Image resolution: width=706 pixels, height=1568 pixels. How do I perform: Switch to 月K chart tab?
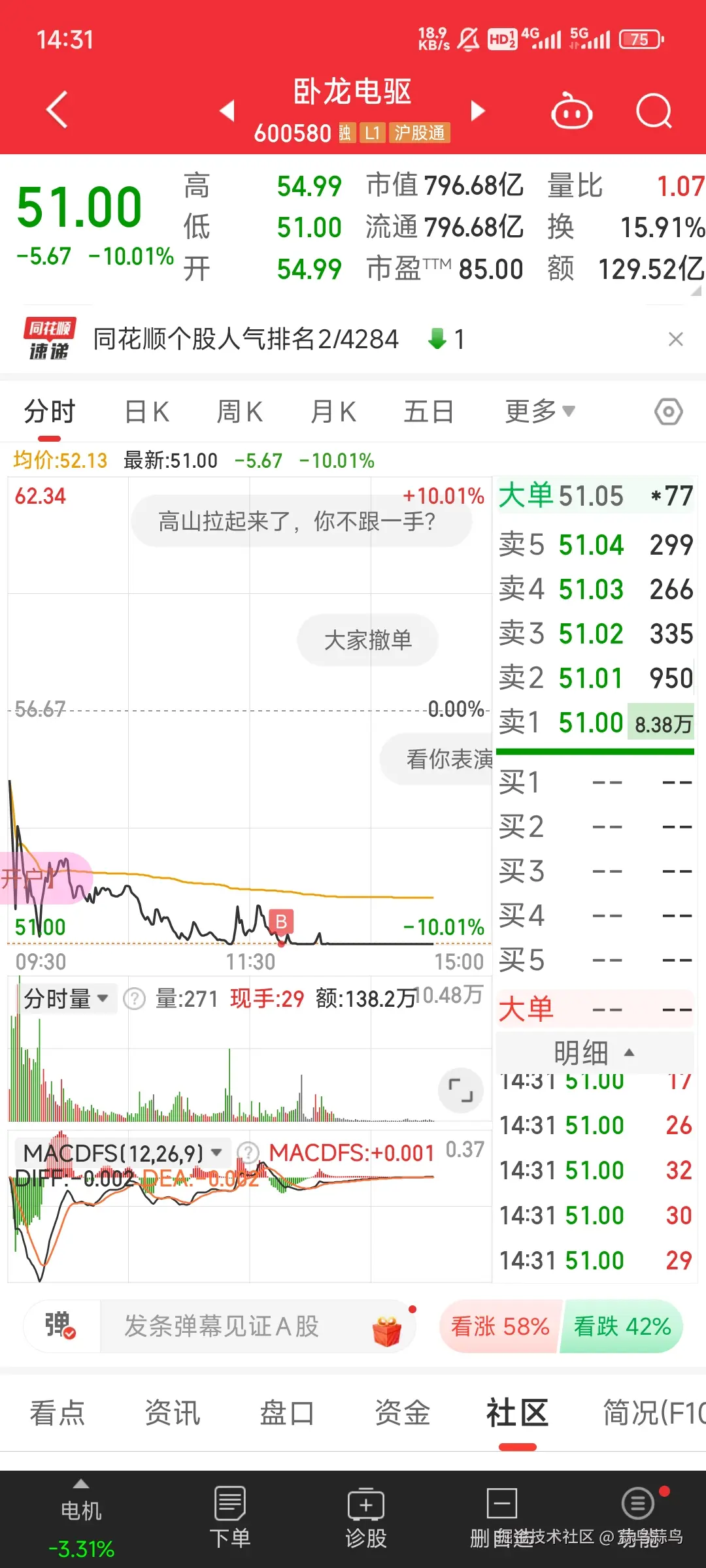tap(333, 412)
